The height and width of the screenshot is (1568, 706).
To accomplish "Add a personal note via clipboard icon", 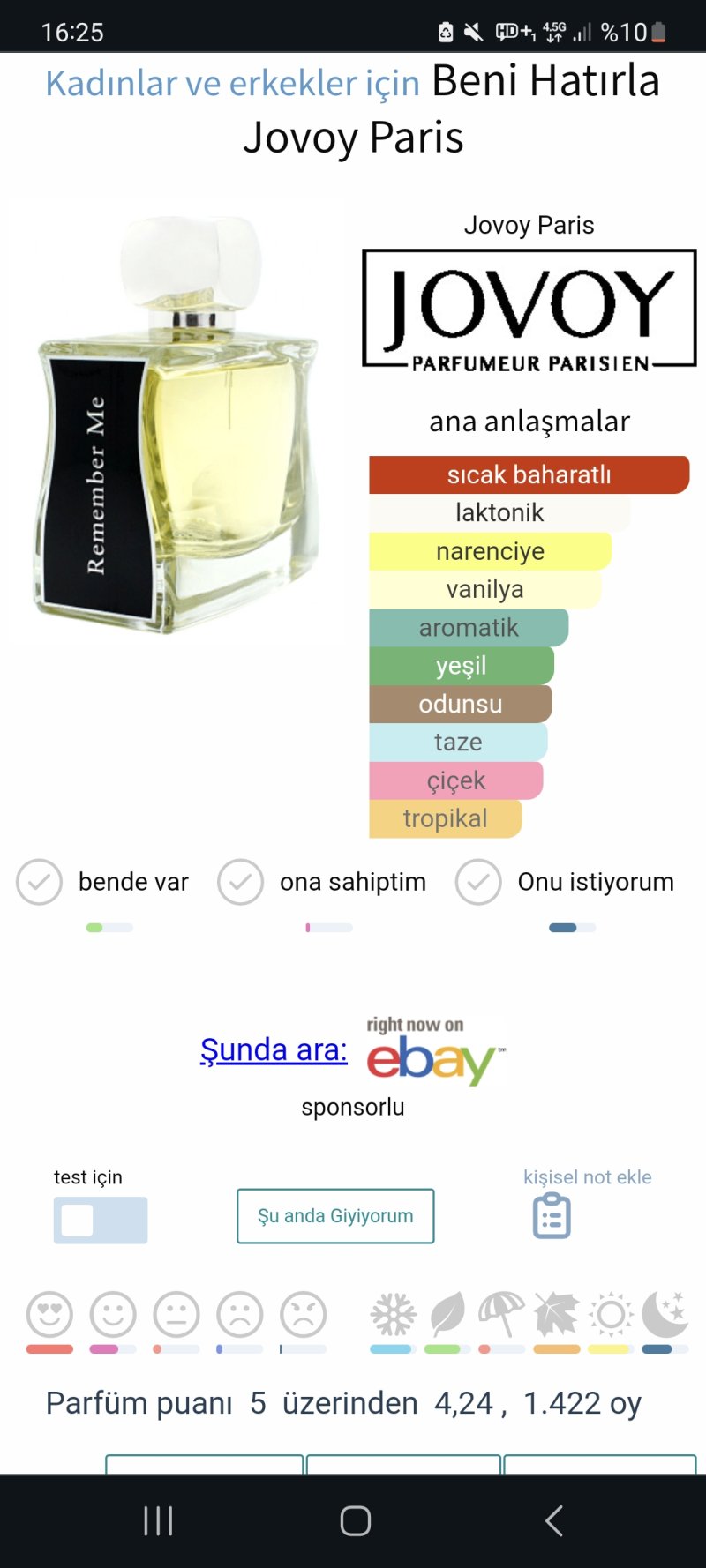I will [552, 1215].
